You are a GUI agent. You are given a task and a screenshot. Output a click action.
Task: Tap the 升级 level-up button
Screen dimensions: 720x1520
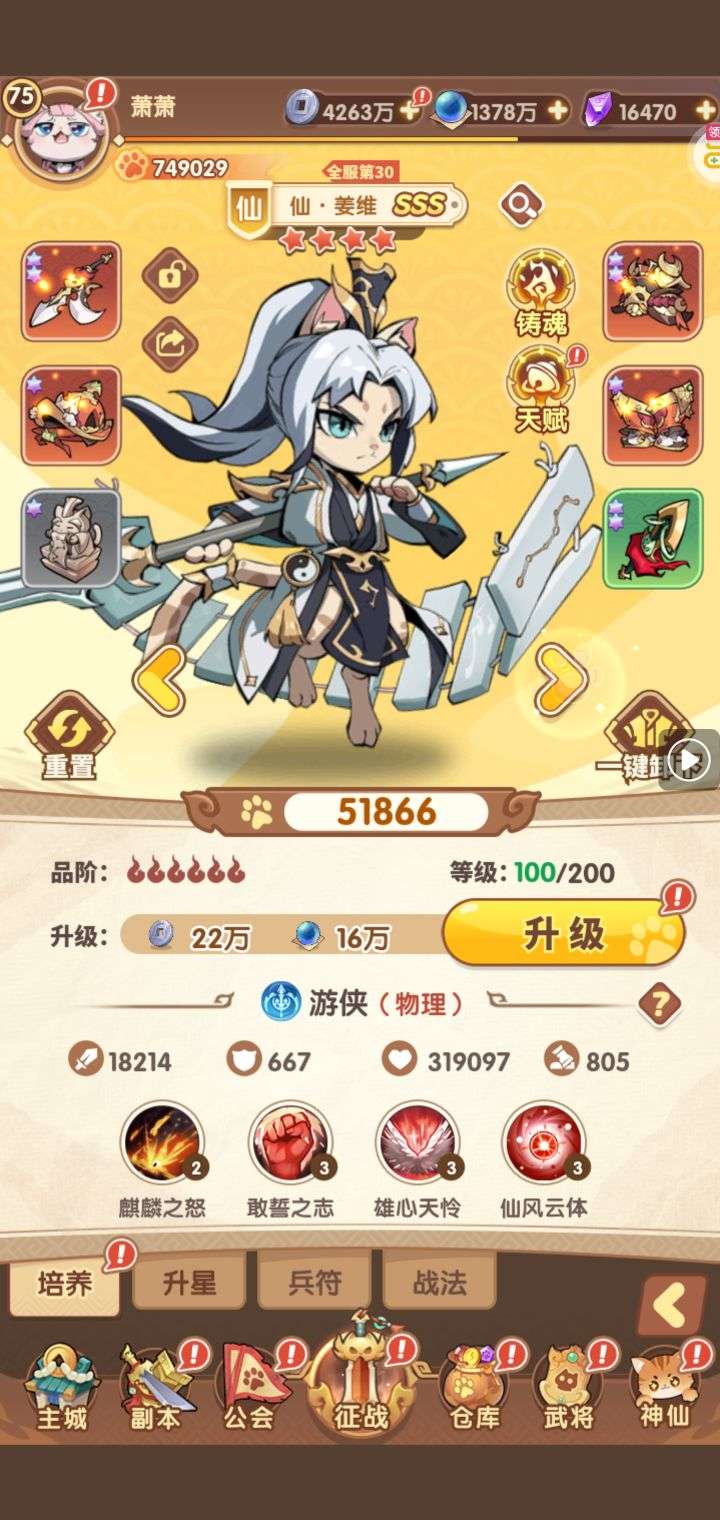[x=563, y=934]
